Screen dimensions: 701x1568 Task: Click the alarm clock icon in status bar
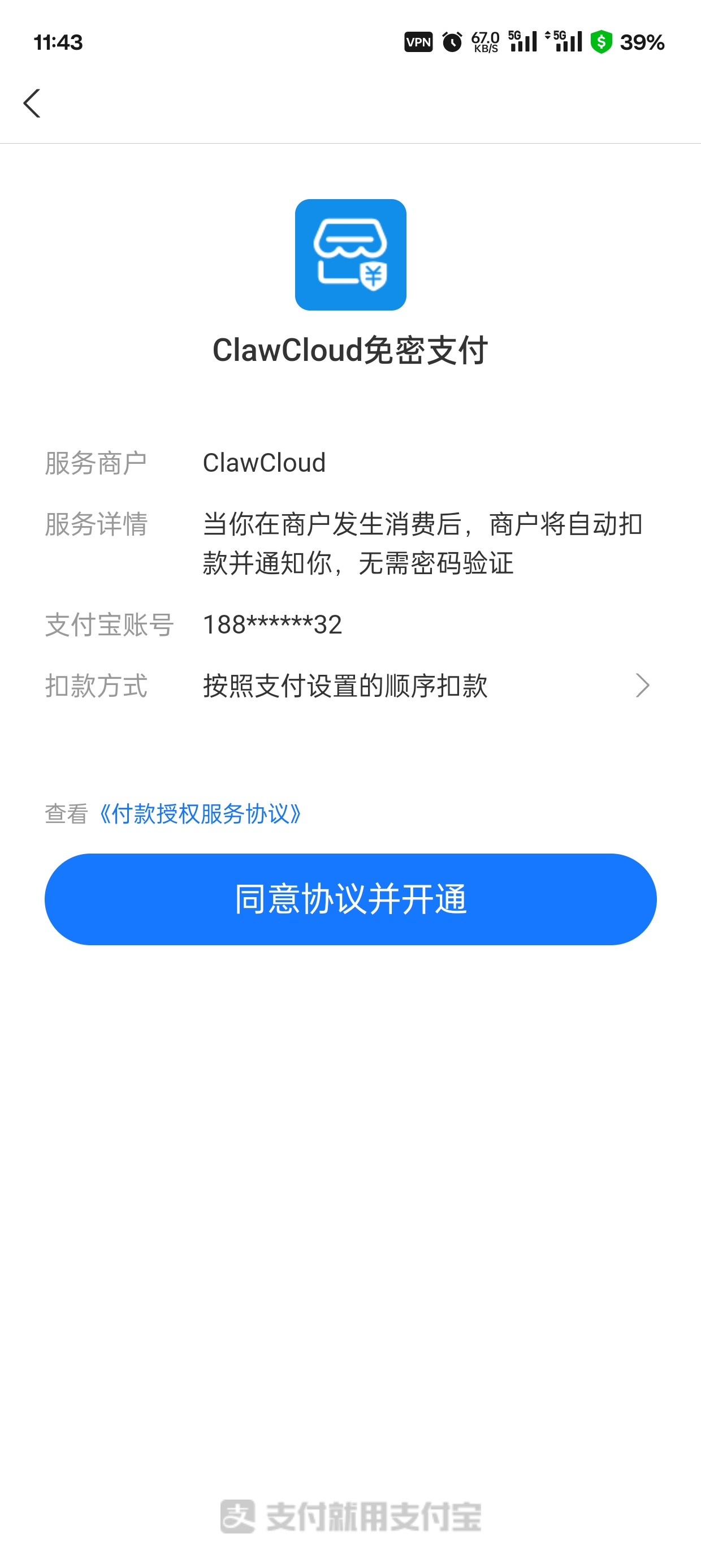pyautogui.click(x=452, y=42)
